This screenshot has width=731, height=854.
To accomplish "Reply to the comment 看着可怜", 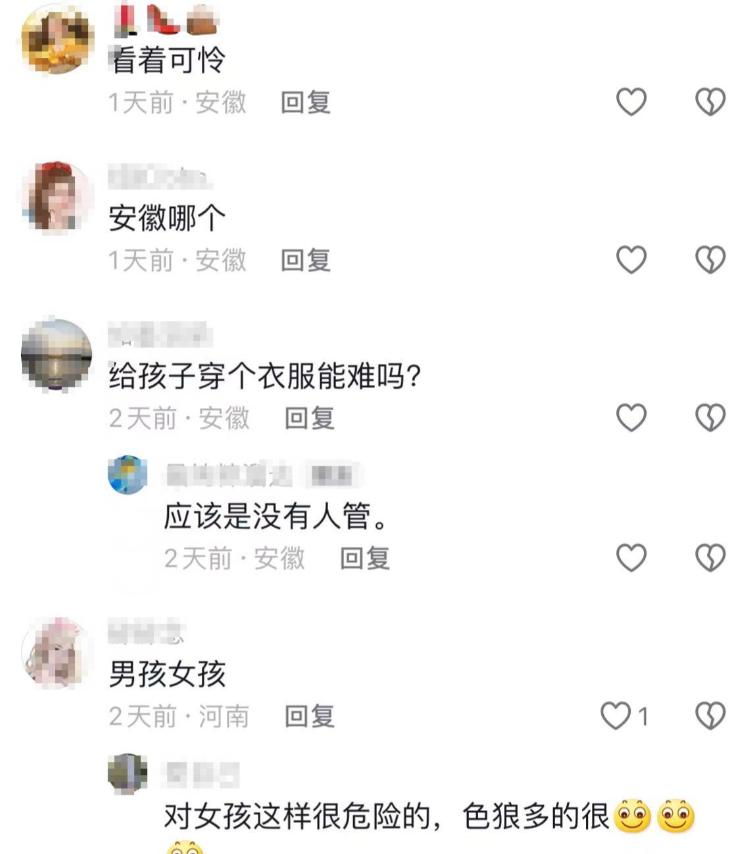I will 306,102.
